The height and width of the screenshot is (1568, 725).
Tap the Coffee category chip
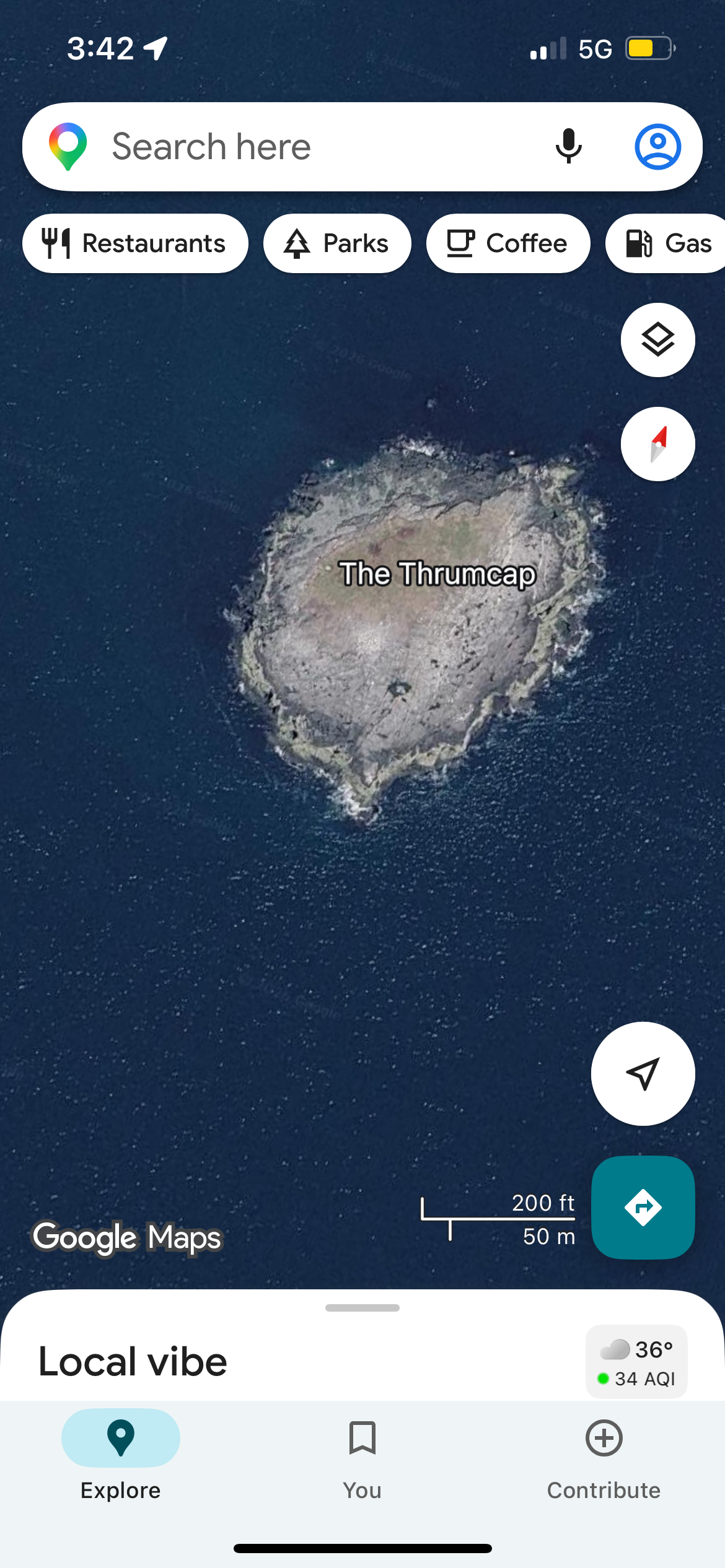pyautogui.click(x=507, y=243)
